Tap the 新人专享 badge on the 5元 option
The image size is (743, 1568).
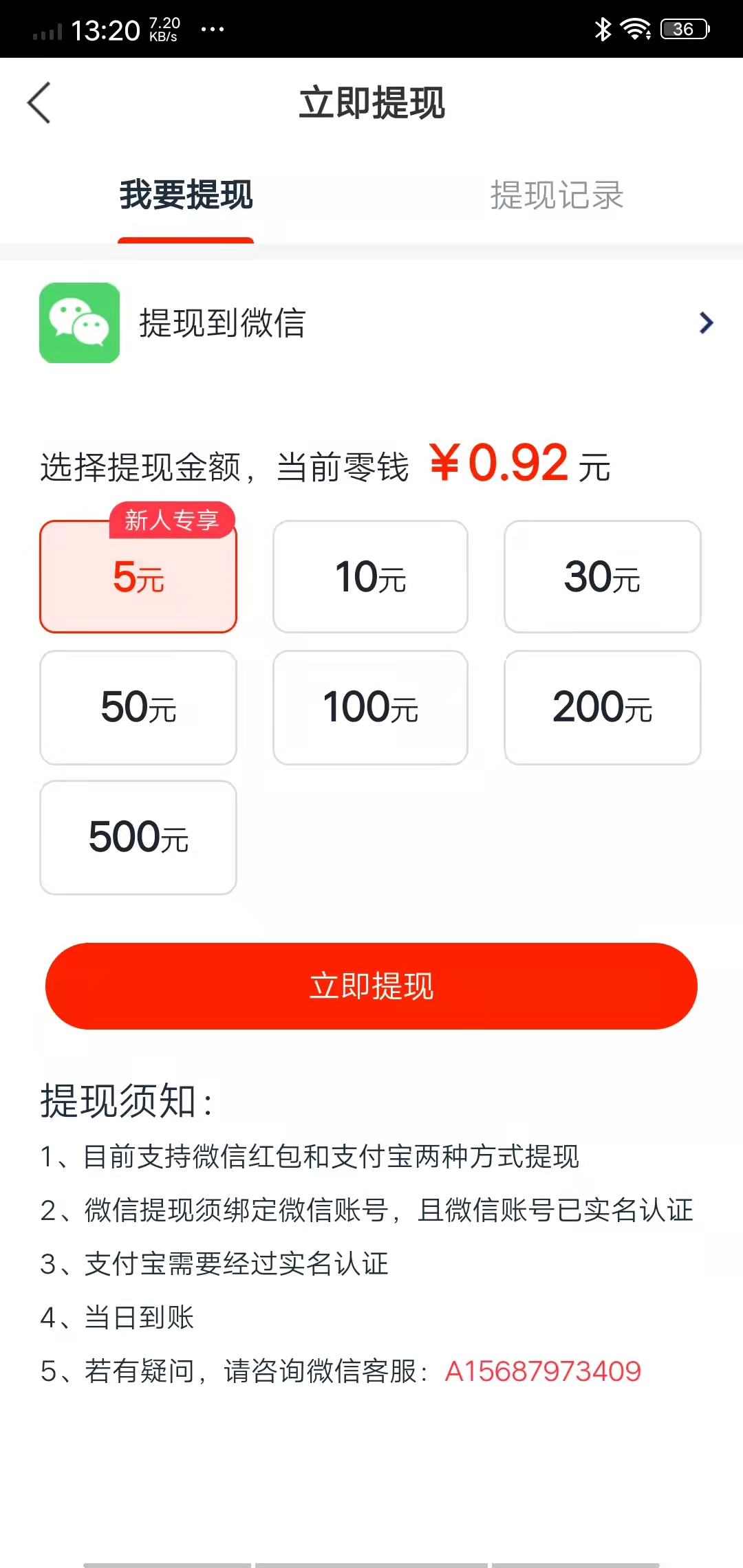(x=173, y=521)
